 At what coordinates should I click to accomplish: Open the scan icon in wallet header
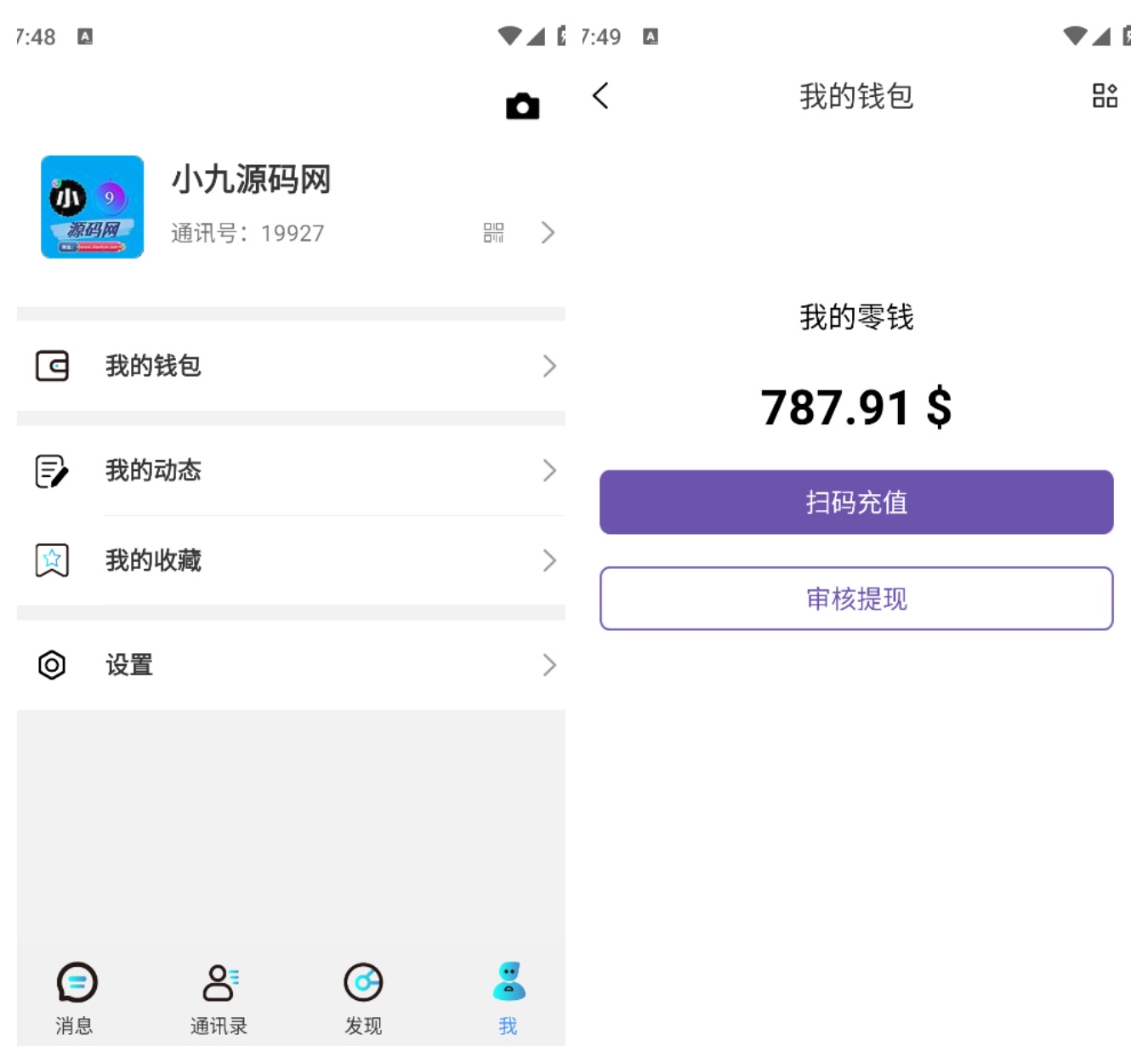point(1104,95)
